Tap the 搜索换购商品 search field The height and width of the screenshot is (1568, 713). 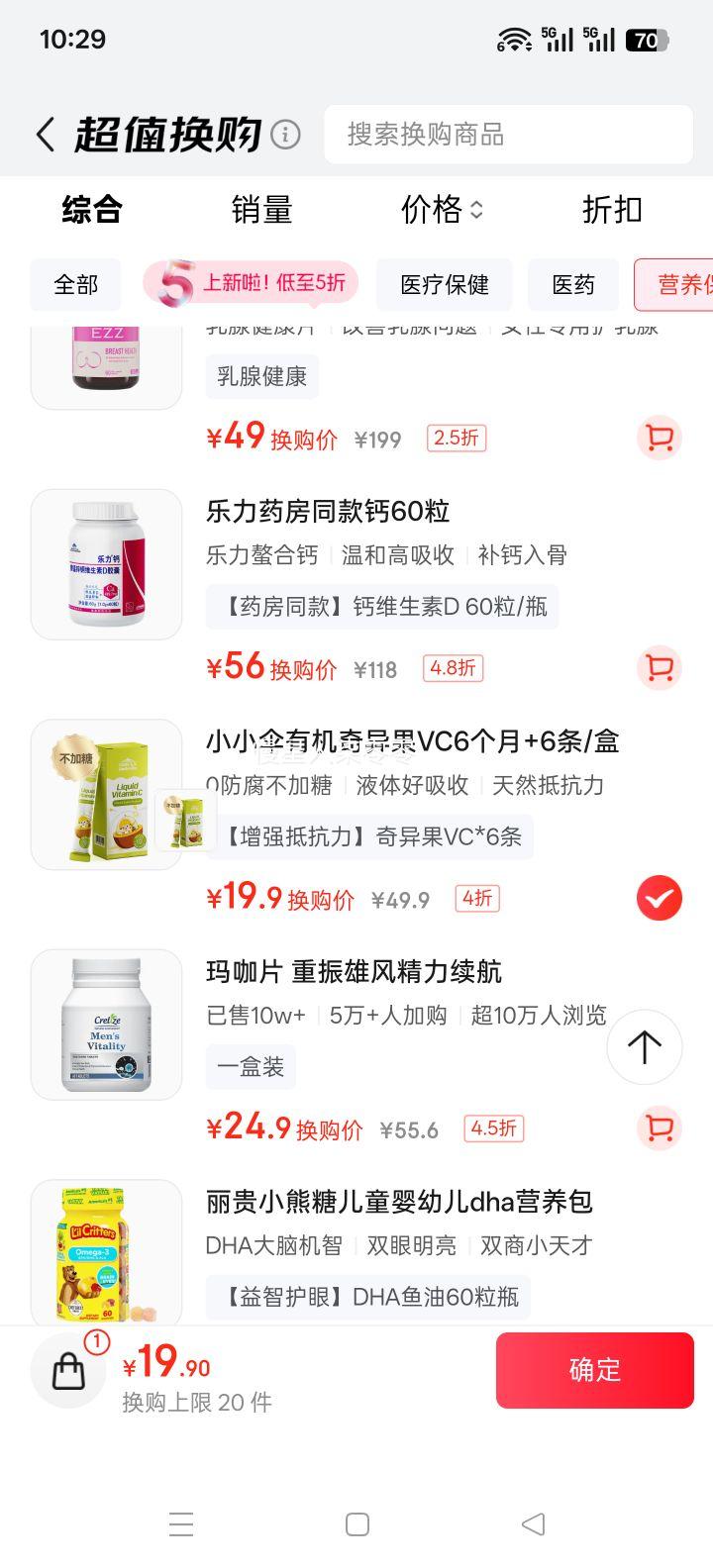click(x=507, y=135)
